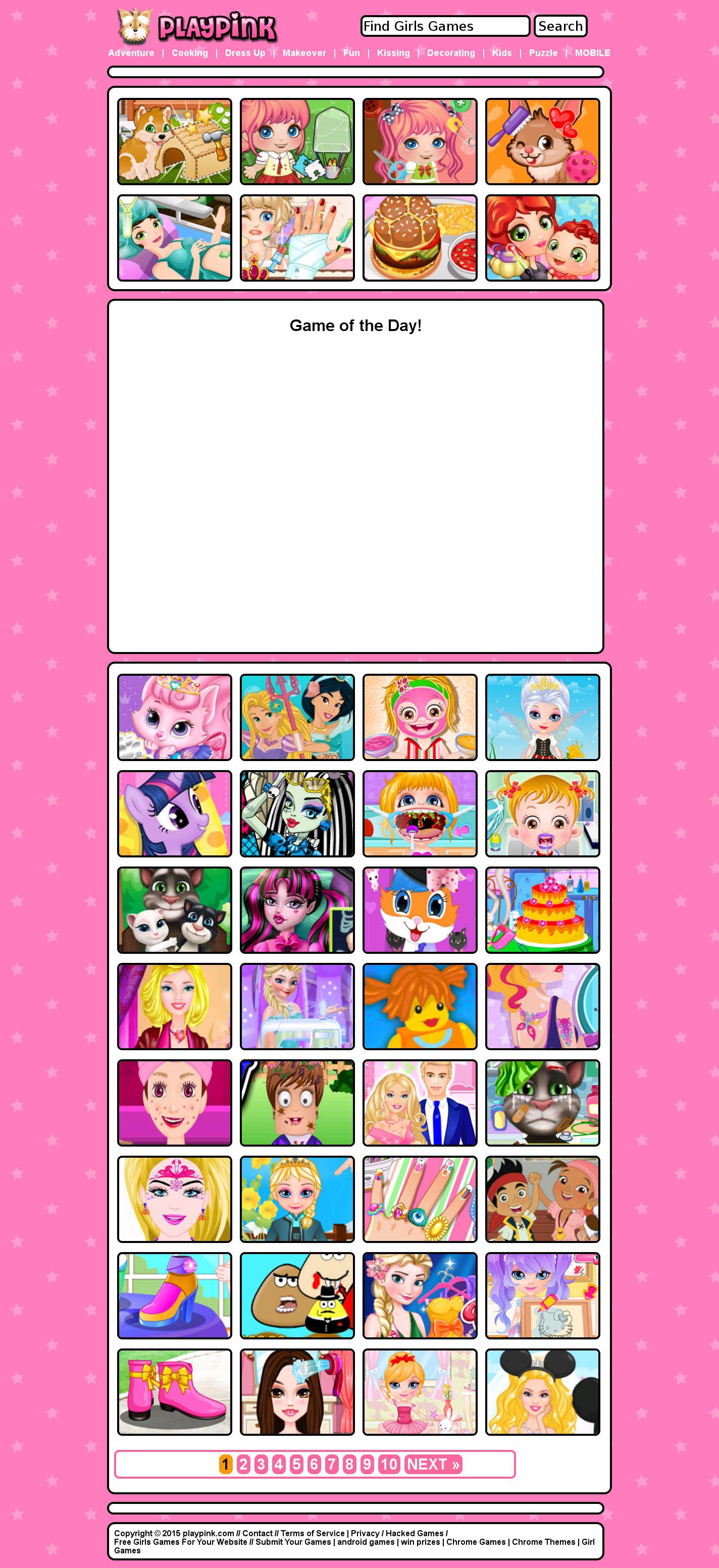The height and width of the screenshot is (1568, 719).
Task: Select the Makeover category
Action: point(304,53)
